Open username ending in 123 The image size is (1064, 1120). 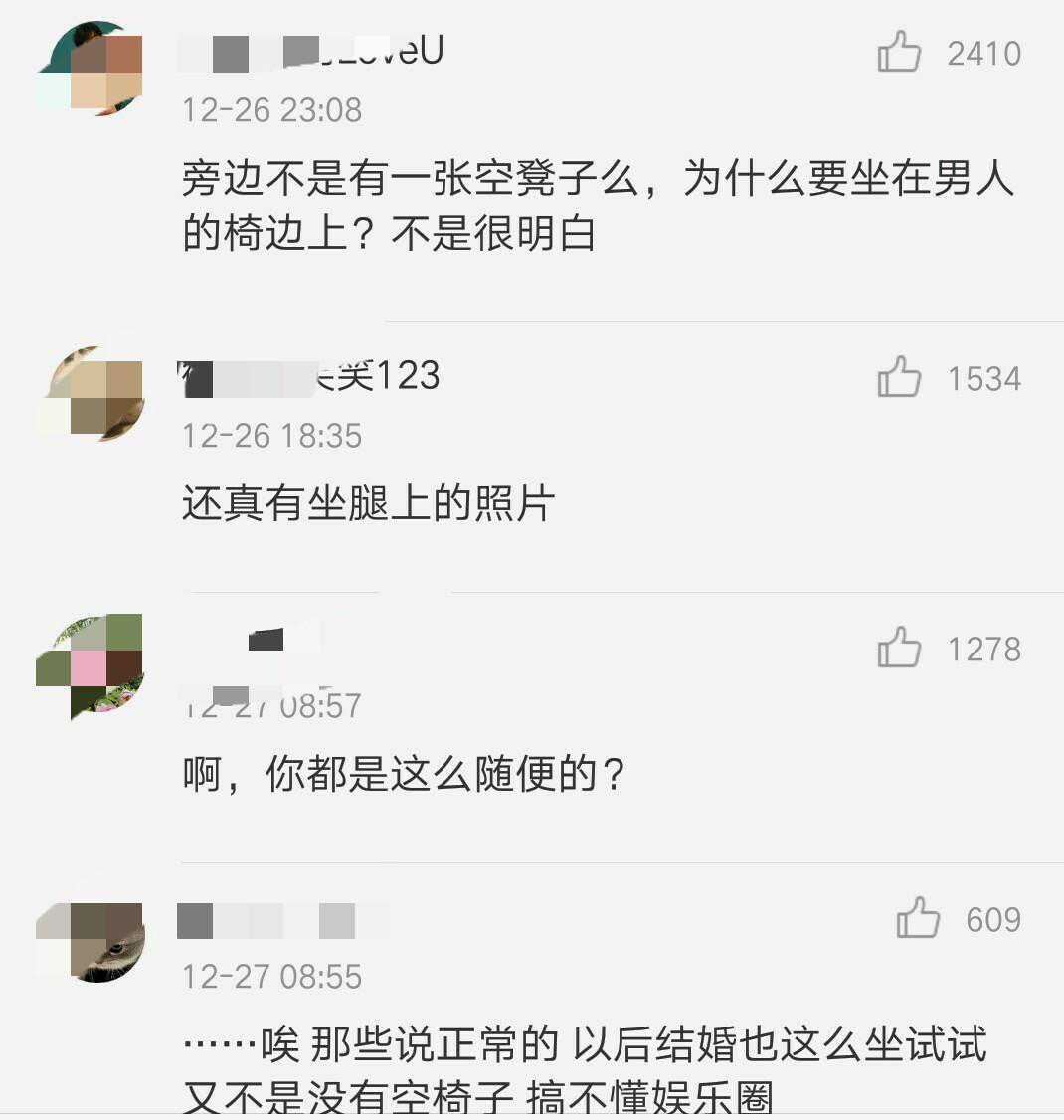(x=310, y=376)
